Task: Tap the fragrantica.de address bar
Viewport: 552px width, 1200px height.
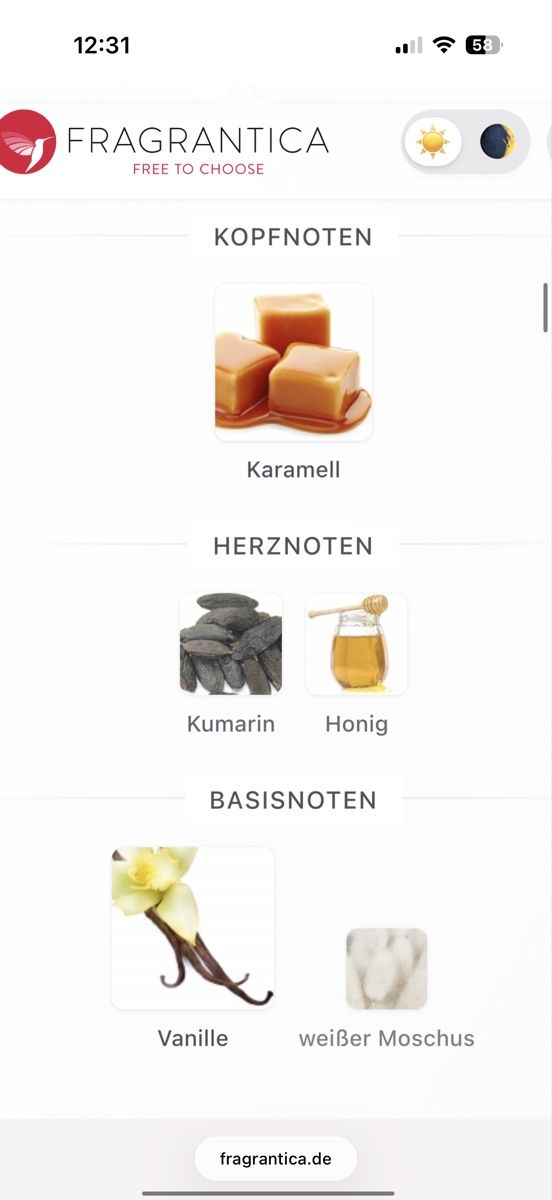Action: click(275, 1159)
